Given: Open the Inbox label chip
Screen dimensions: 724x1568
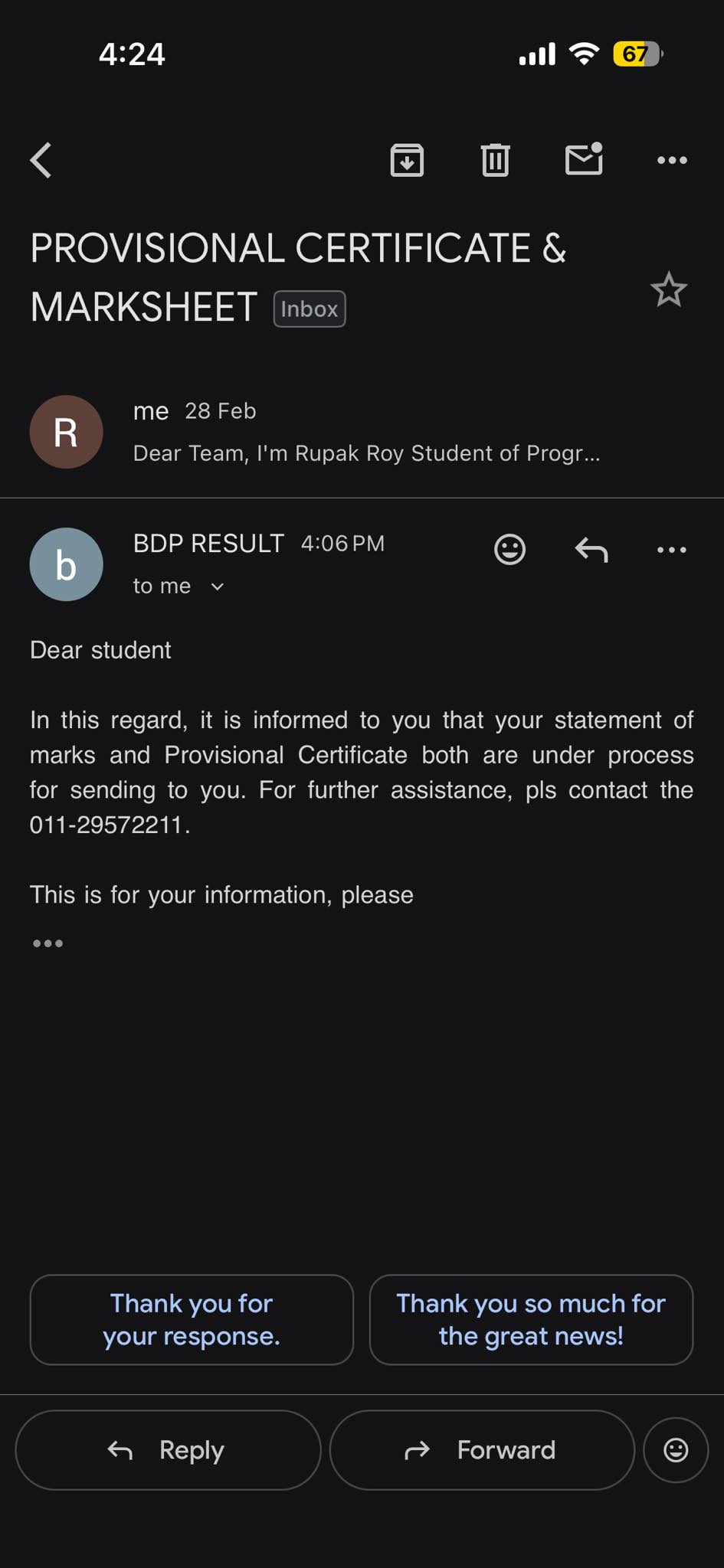Looking at the screenshot, I should click(310, 309).
